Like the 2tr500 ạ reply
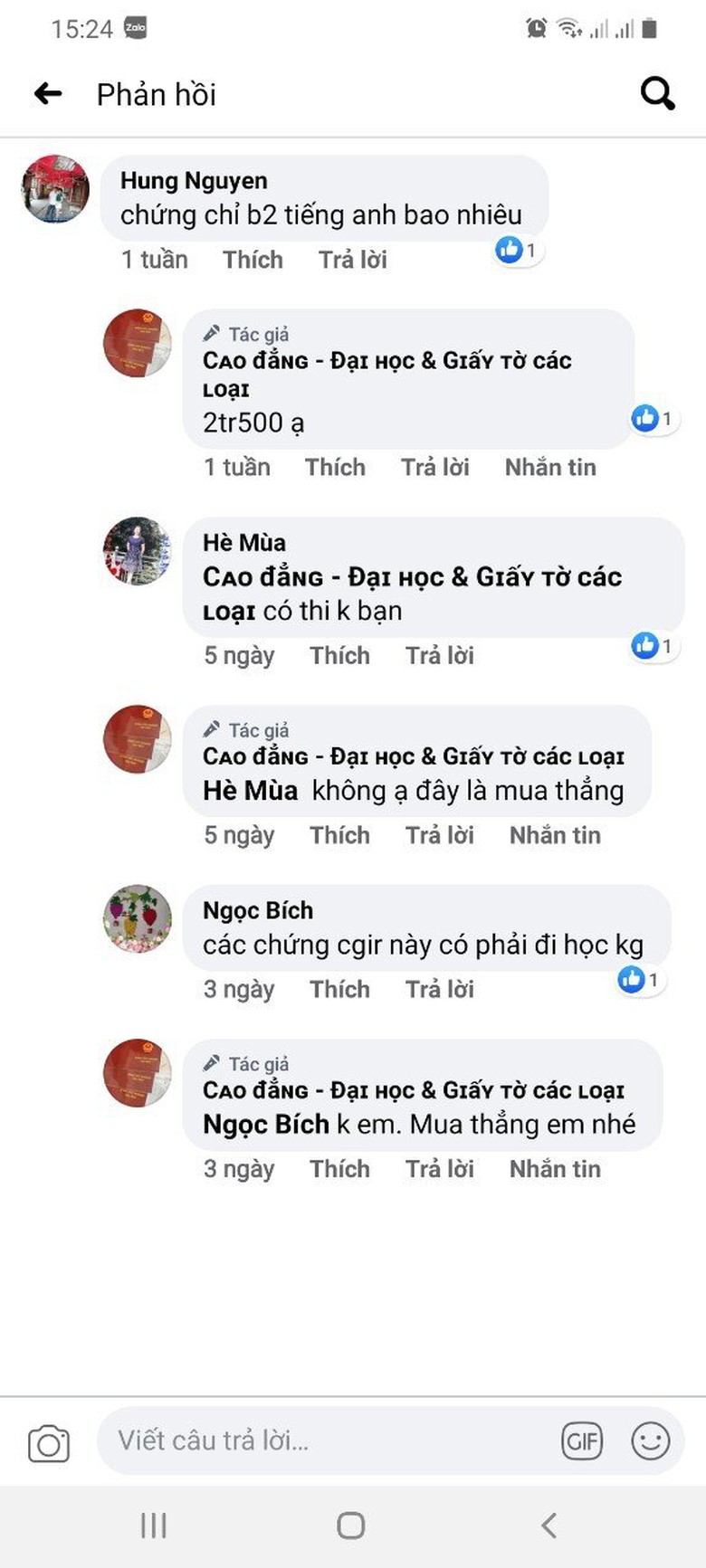 coord(335,467)
